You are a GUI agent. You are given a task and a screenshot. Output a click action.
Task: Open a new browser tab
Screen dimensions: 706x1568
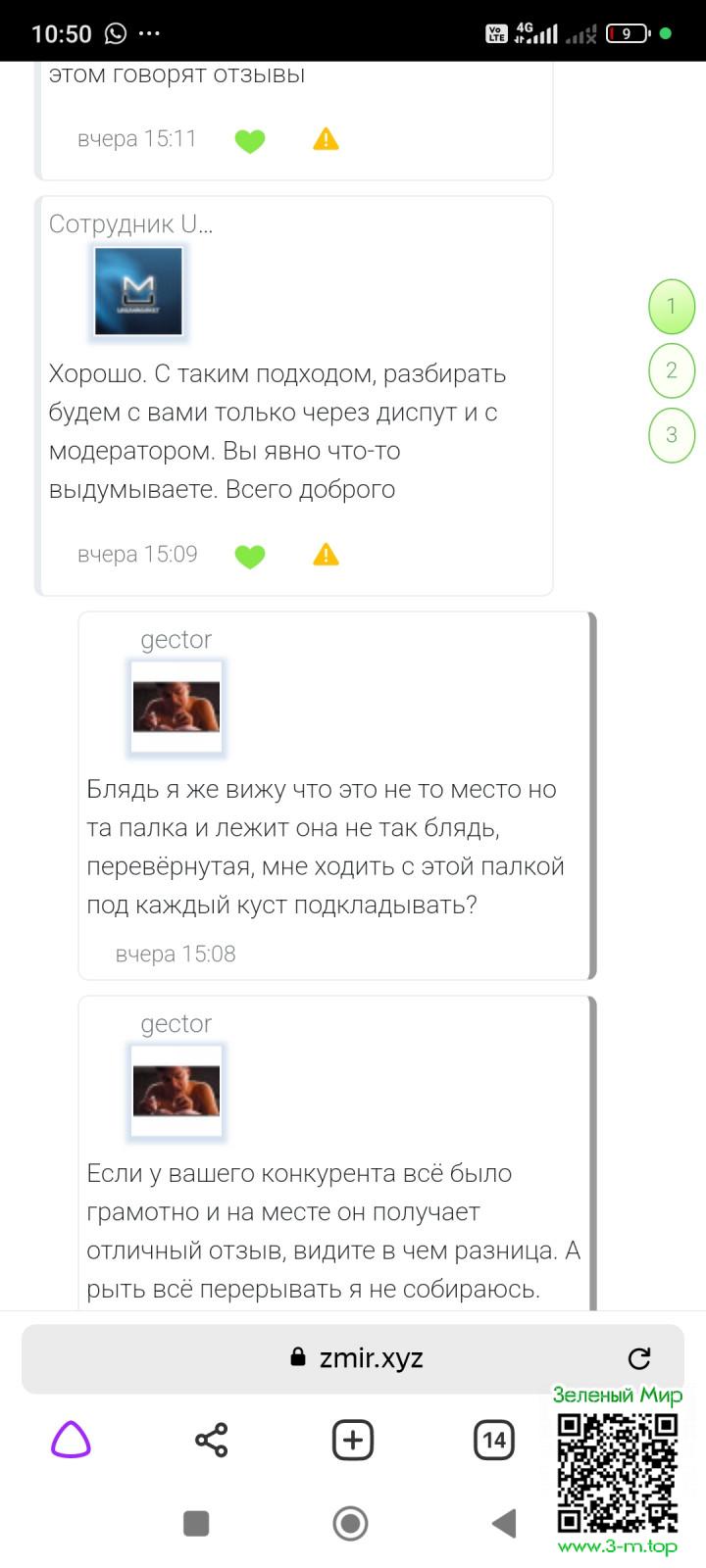click(353, 1440)
